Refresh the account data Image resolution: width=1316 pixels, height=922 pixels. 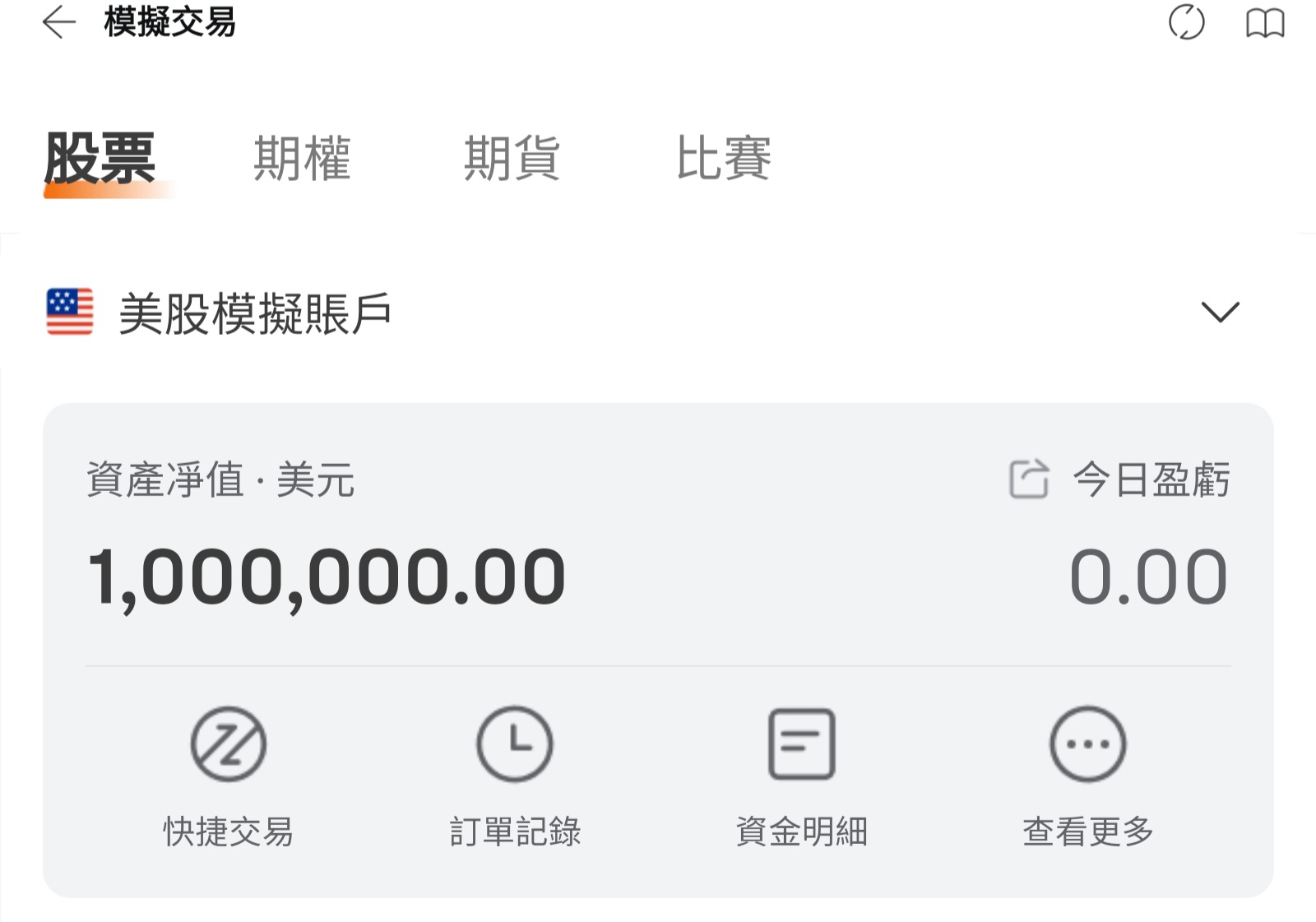[x=1186, y=22]
